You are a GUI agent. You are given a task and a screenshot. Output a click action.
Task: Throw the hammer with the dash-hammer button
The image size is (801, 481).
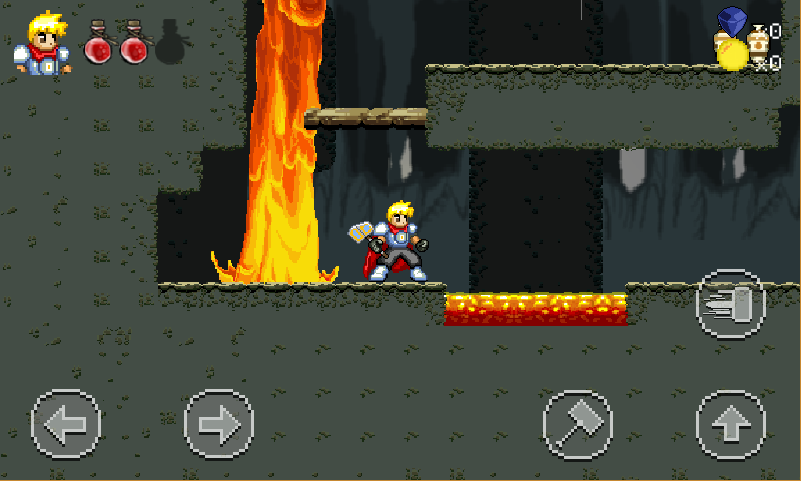pyautogui.click(x=730, y=304)
